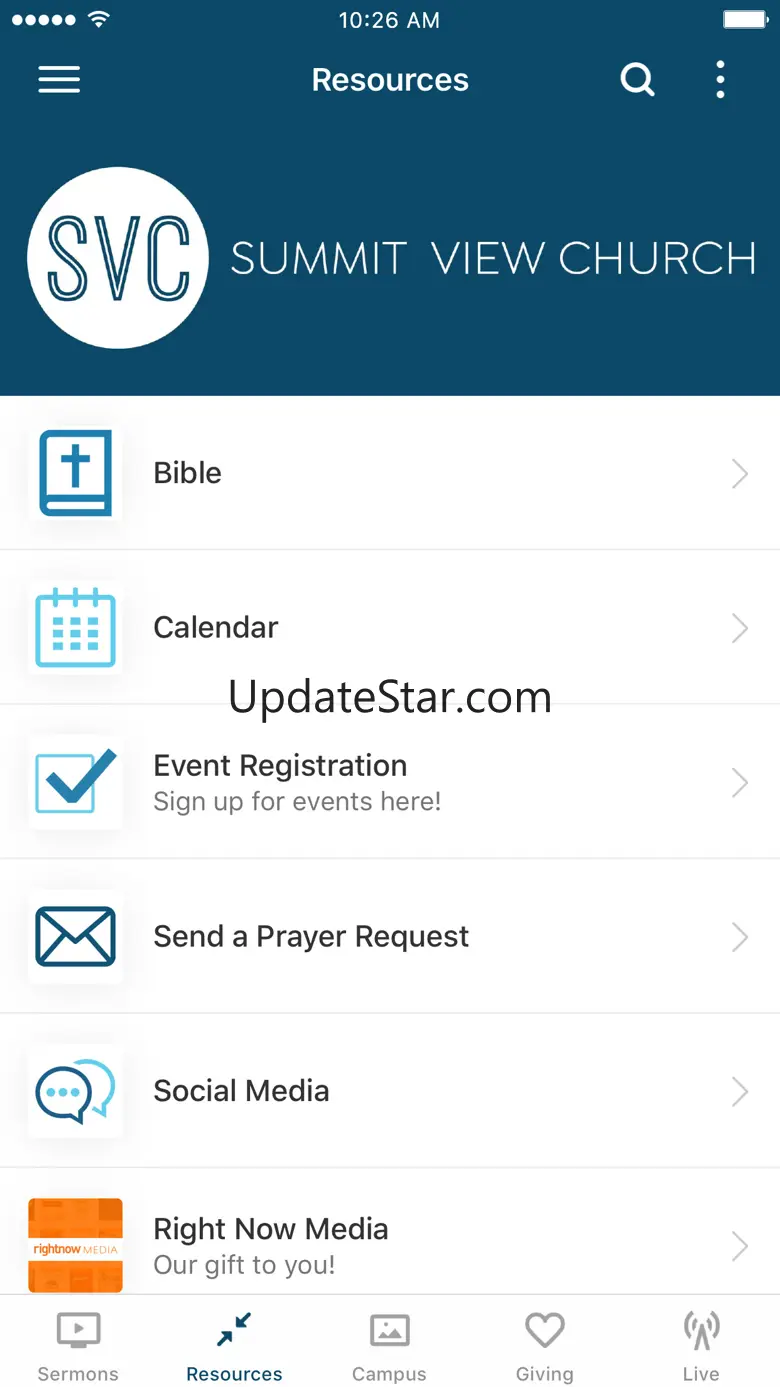Open the hamburger navigation menu
The width and height of the screenshot is (780, 1387).
click(x=59, y=80)
